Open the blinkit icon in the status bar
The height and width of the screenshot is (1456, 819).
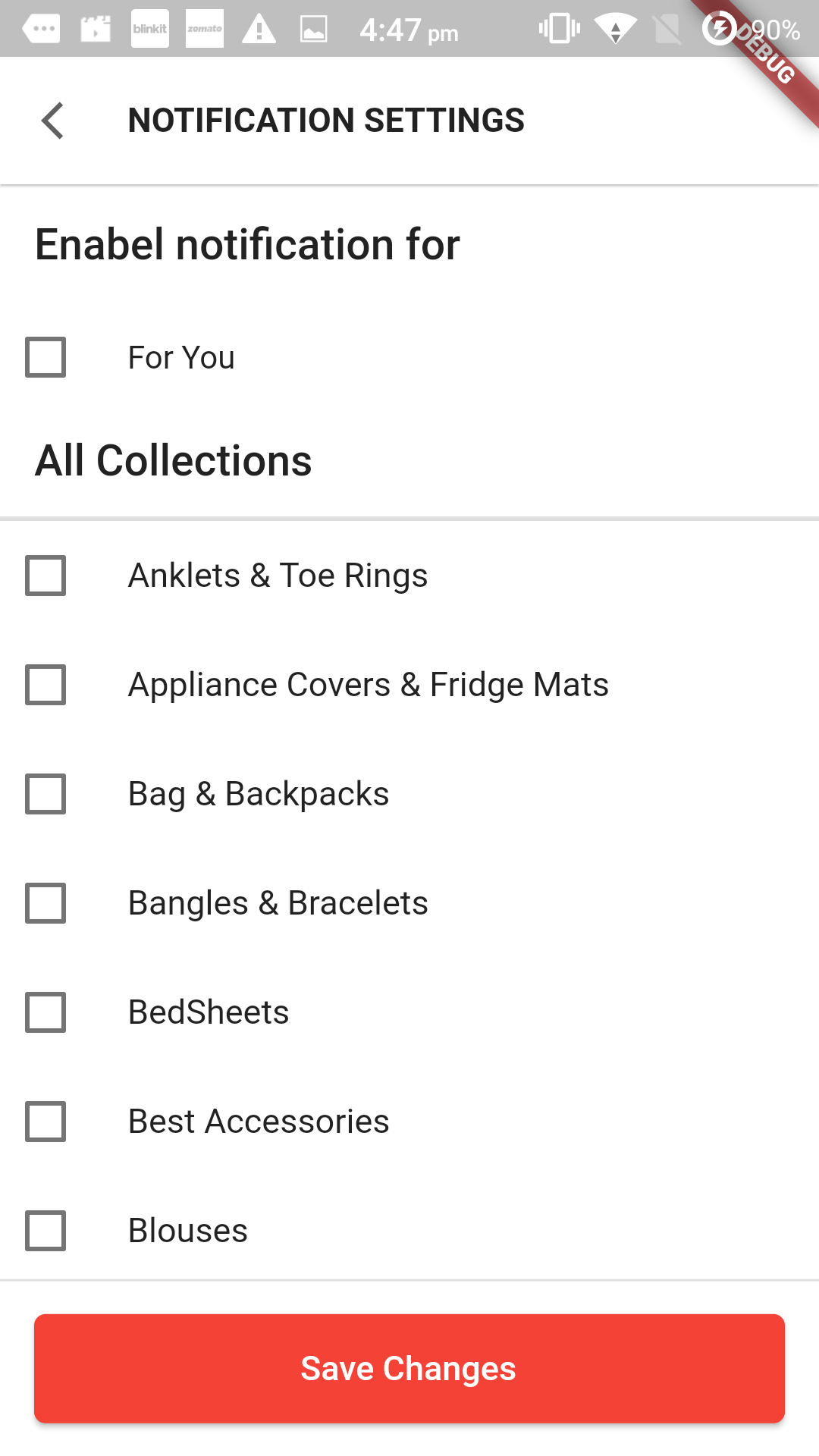(150, 29)
